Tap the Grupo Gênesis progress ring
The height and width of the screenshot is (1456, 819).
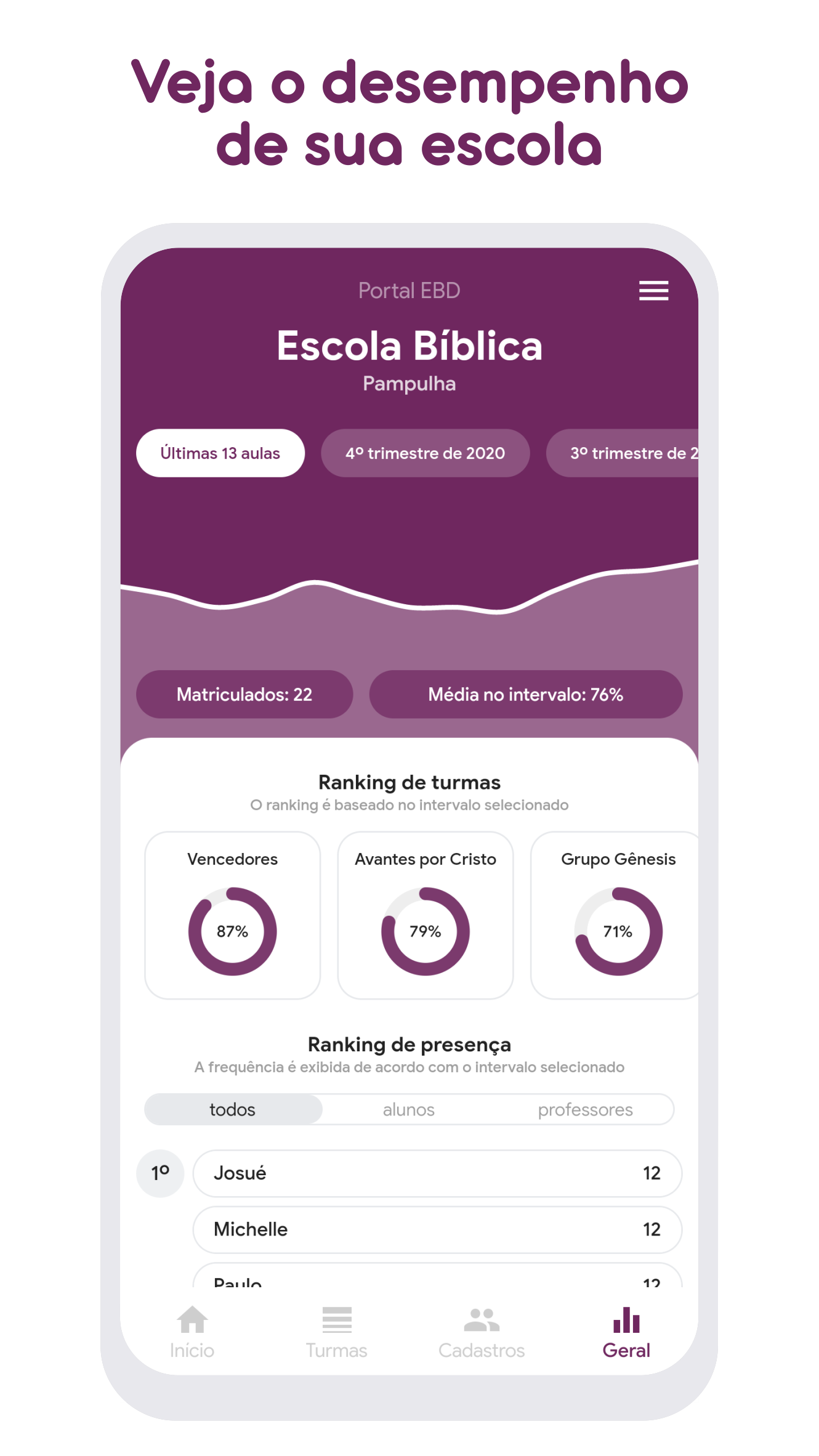point(619,931)
